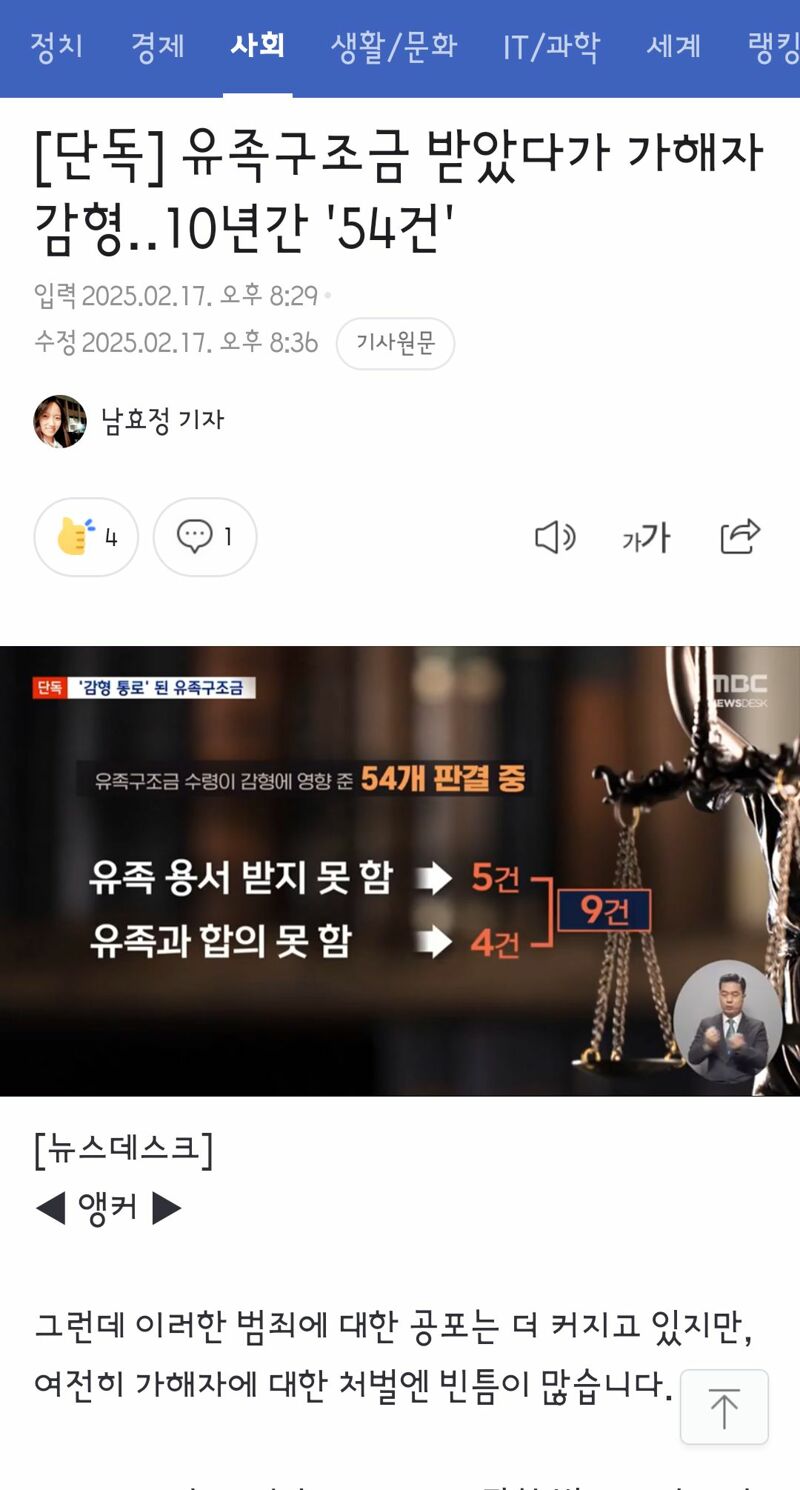Jump back to top with the arrow button

[x=724, y=1407]
